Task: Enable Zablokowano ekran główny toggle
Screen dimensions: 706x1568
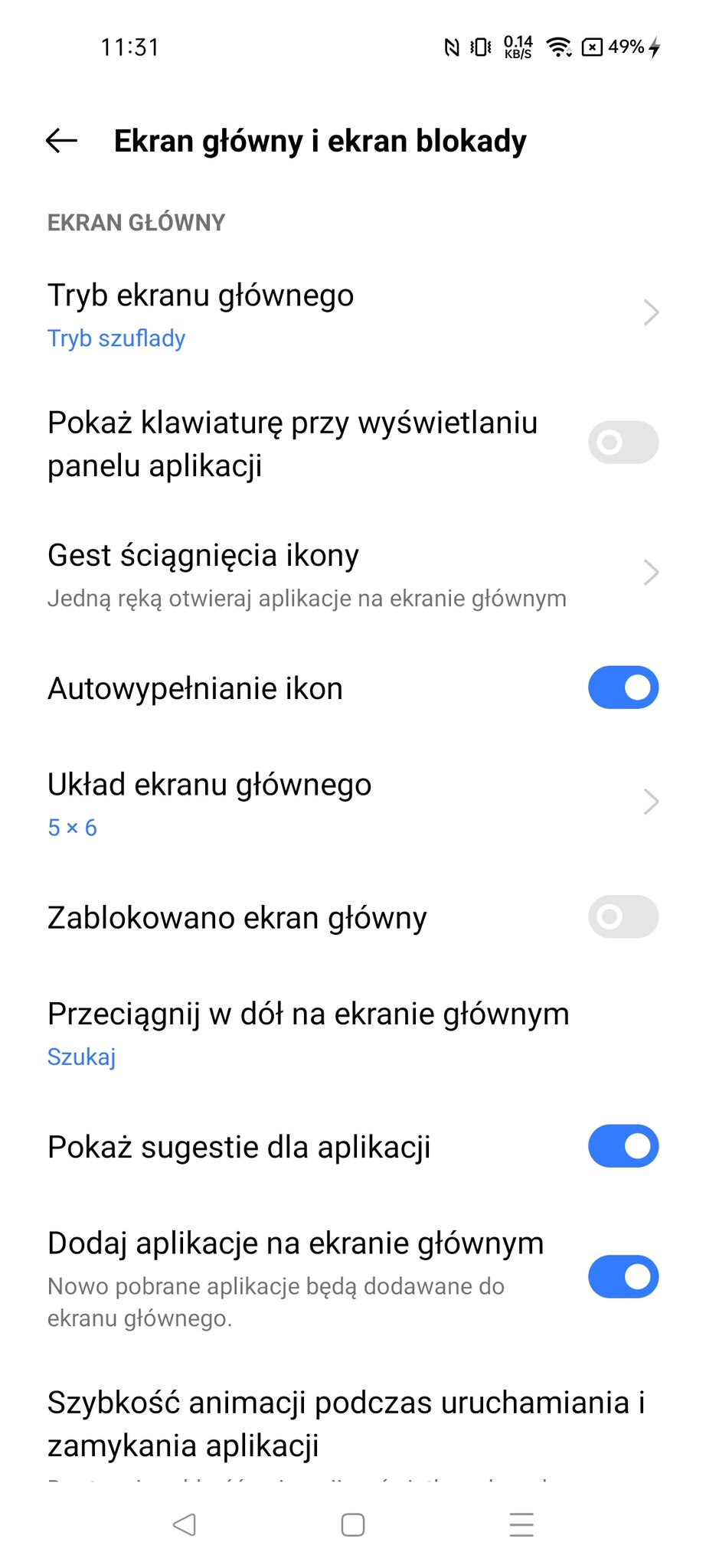Action: click(x=623, y=916)
